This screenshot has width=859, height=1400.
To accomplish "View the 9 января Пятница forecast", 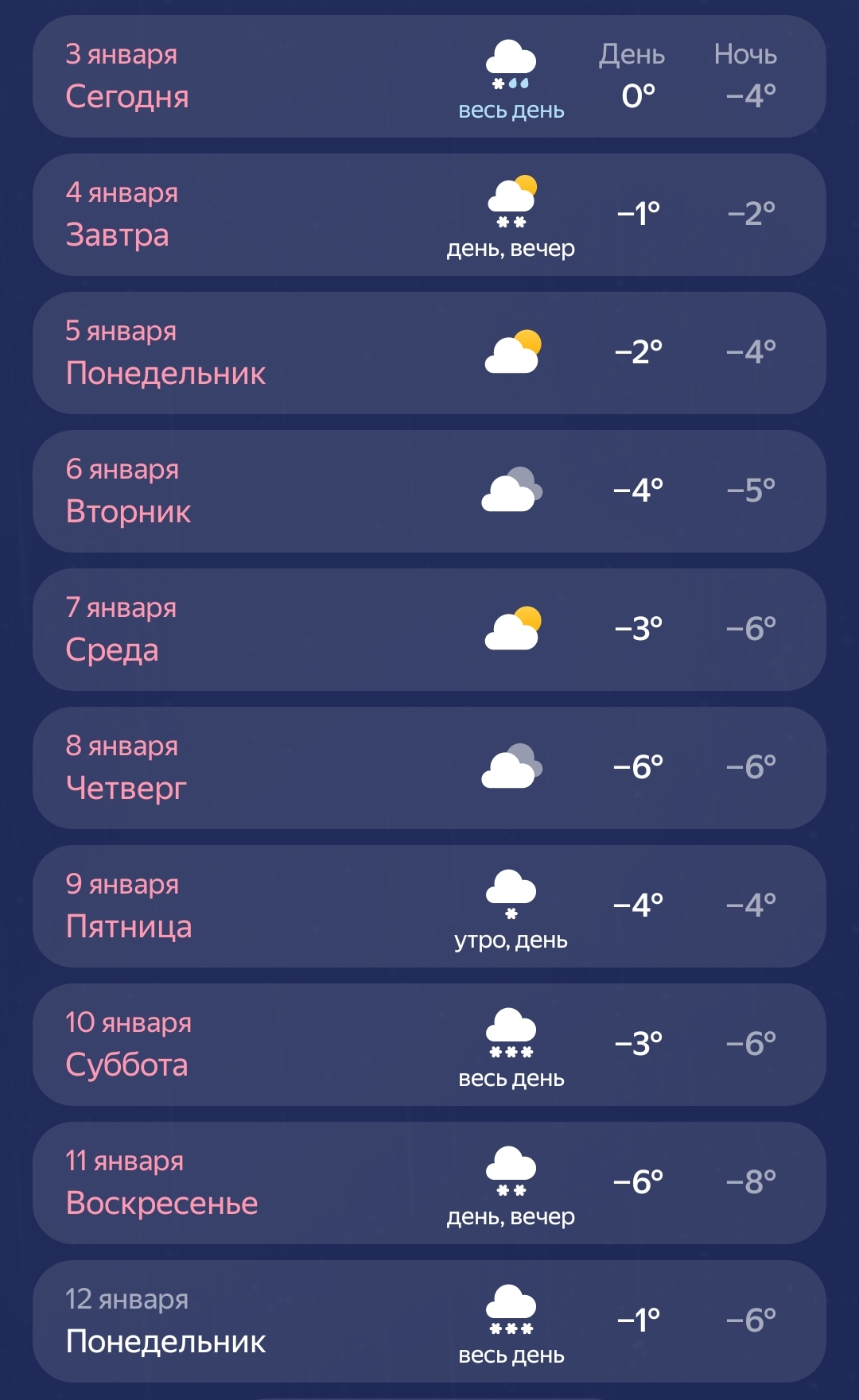I will (429, 906).
